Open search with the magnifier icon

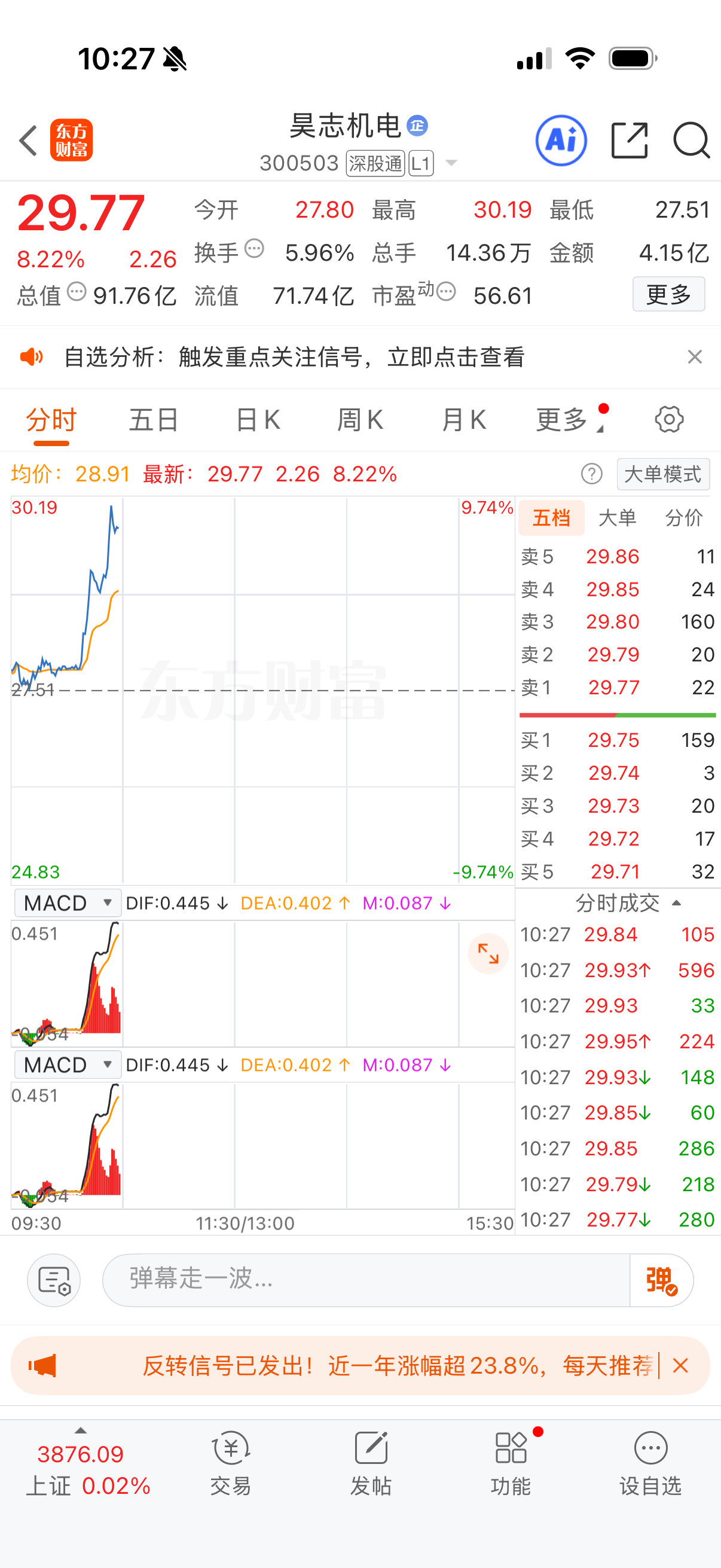click(692, 141)
